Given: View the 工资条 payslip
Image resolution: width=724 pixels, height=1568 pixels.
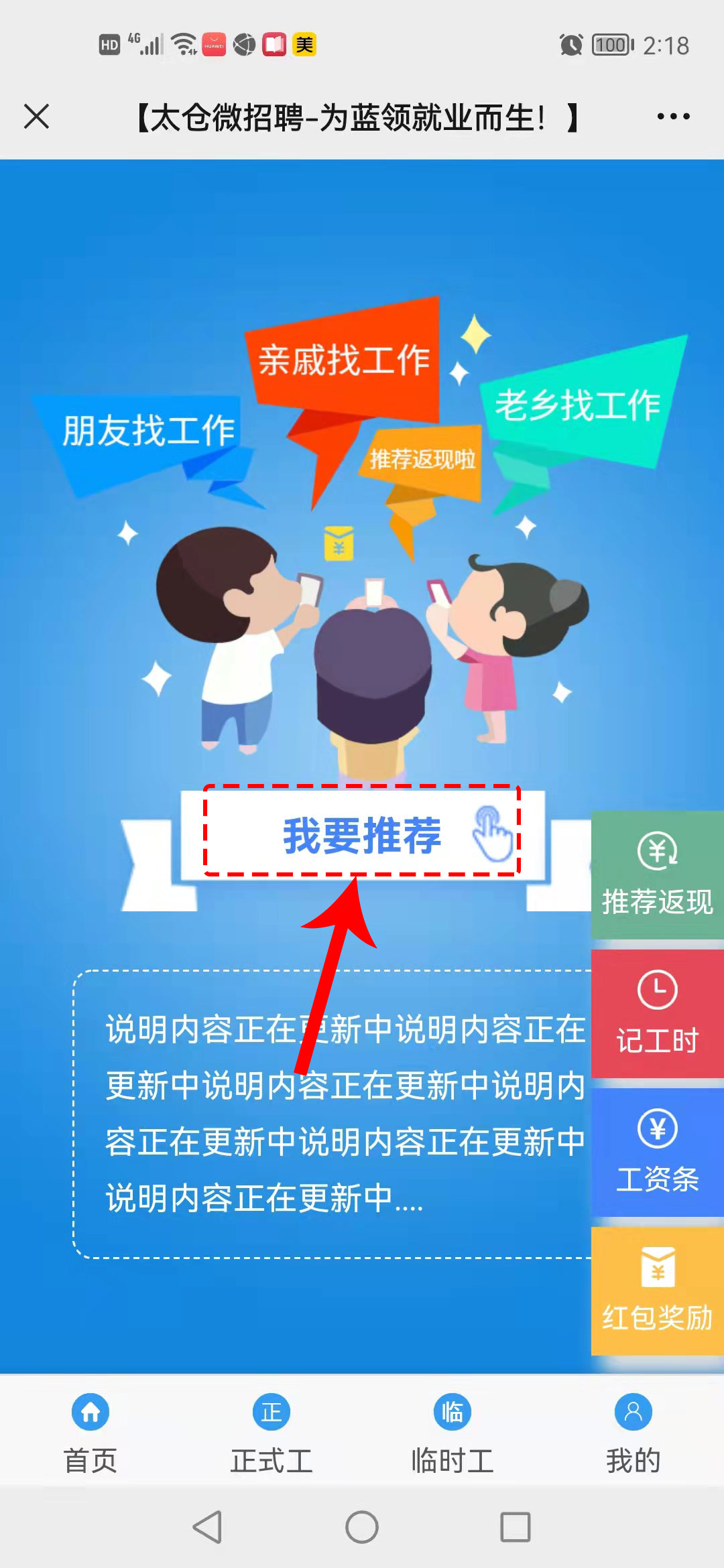Looking at the screenshot, I should coord(657,1152).
